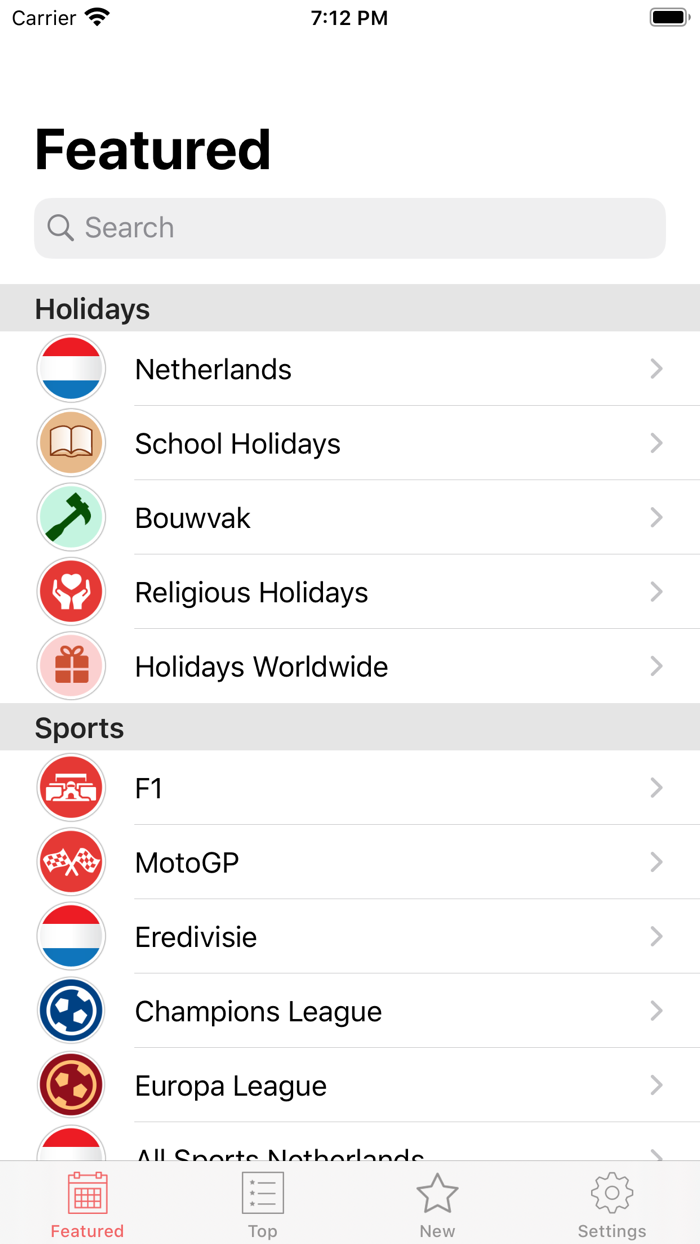Viewport: 700px width, 1244px height.
Task: Tap the Search field
Action: tap(350, 228)
